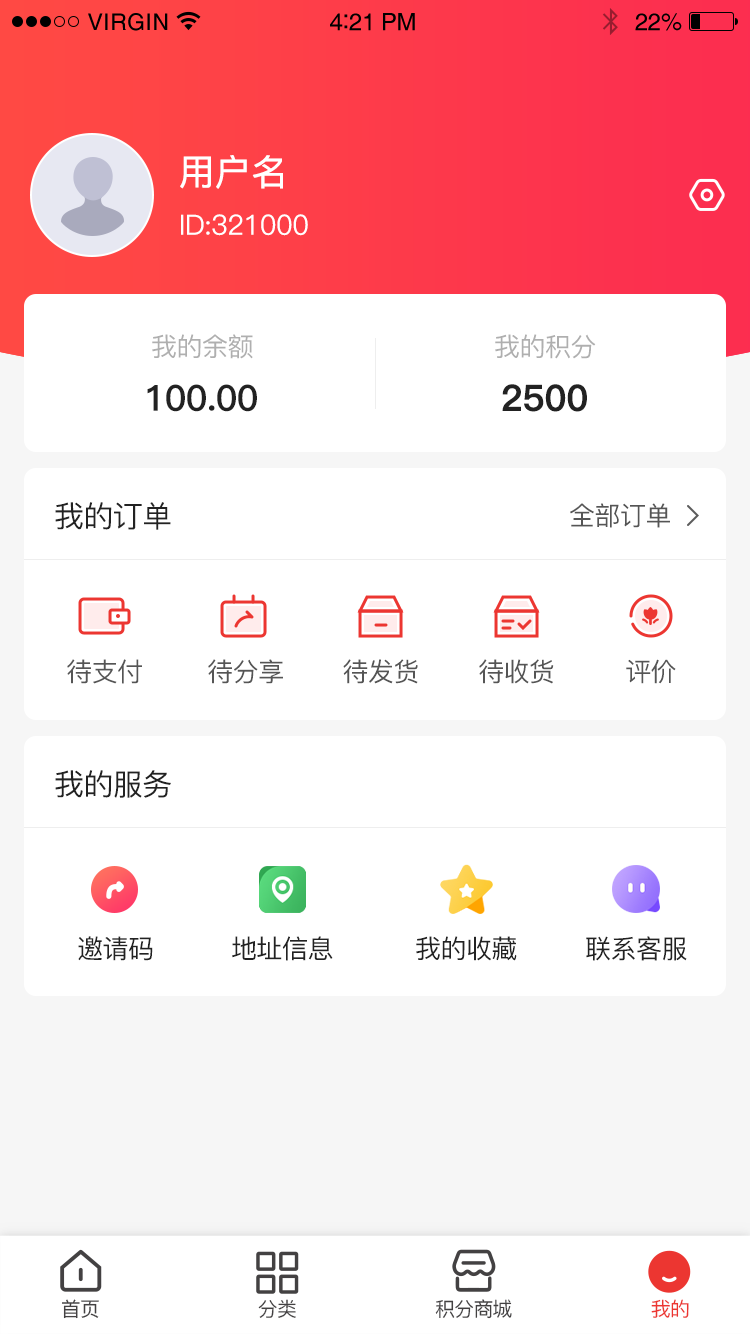
Task: Open the chevron next to 全部订单
Action: pos(692,515)
